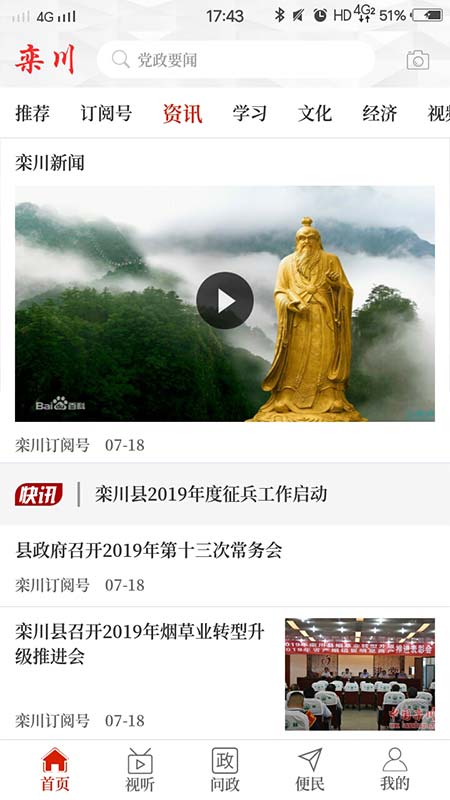
Task: Tap the 首页 bottom tab
Action: (x=55, y=769)
